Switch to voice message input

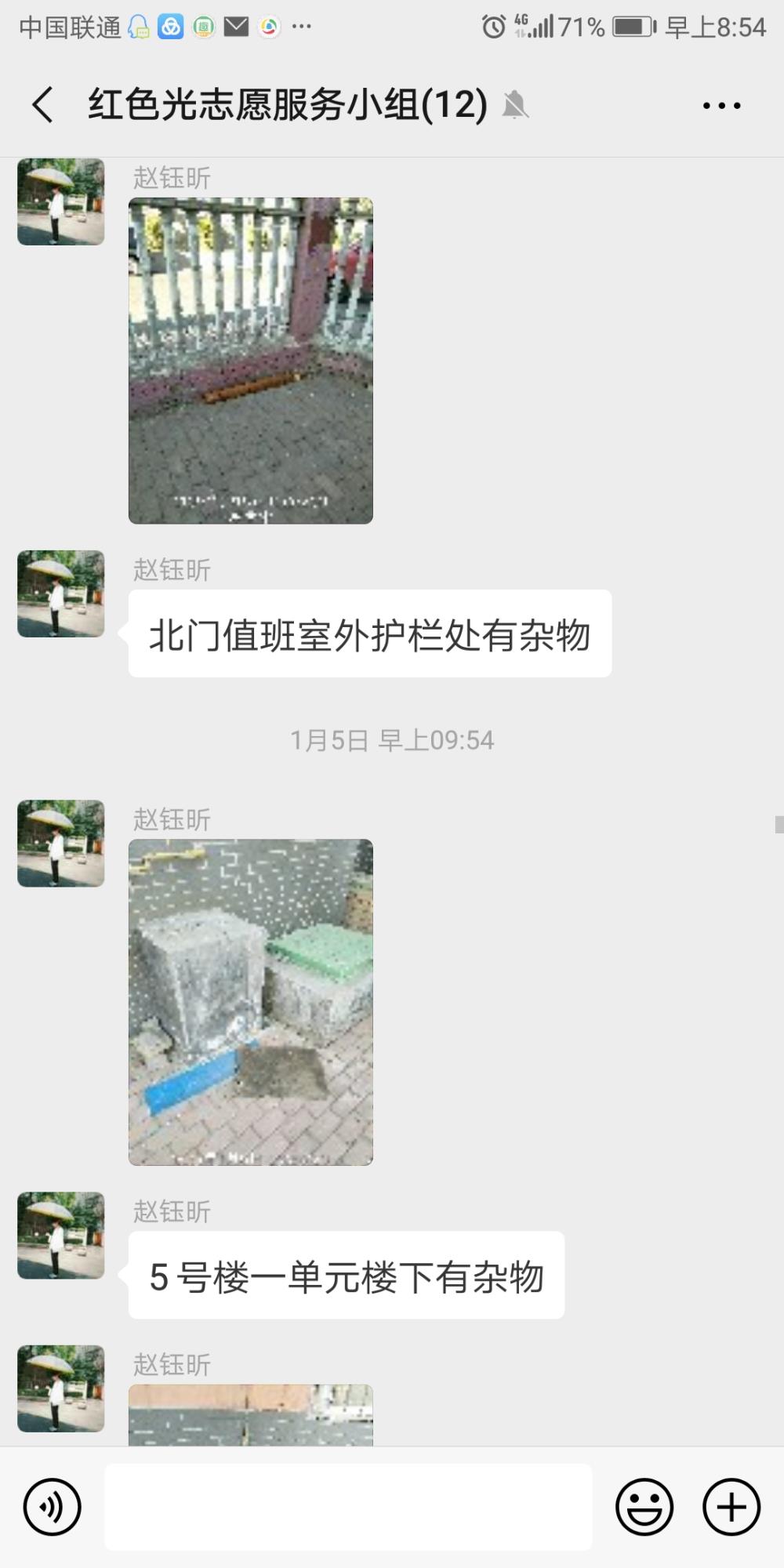point(53,1507)
